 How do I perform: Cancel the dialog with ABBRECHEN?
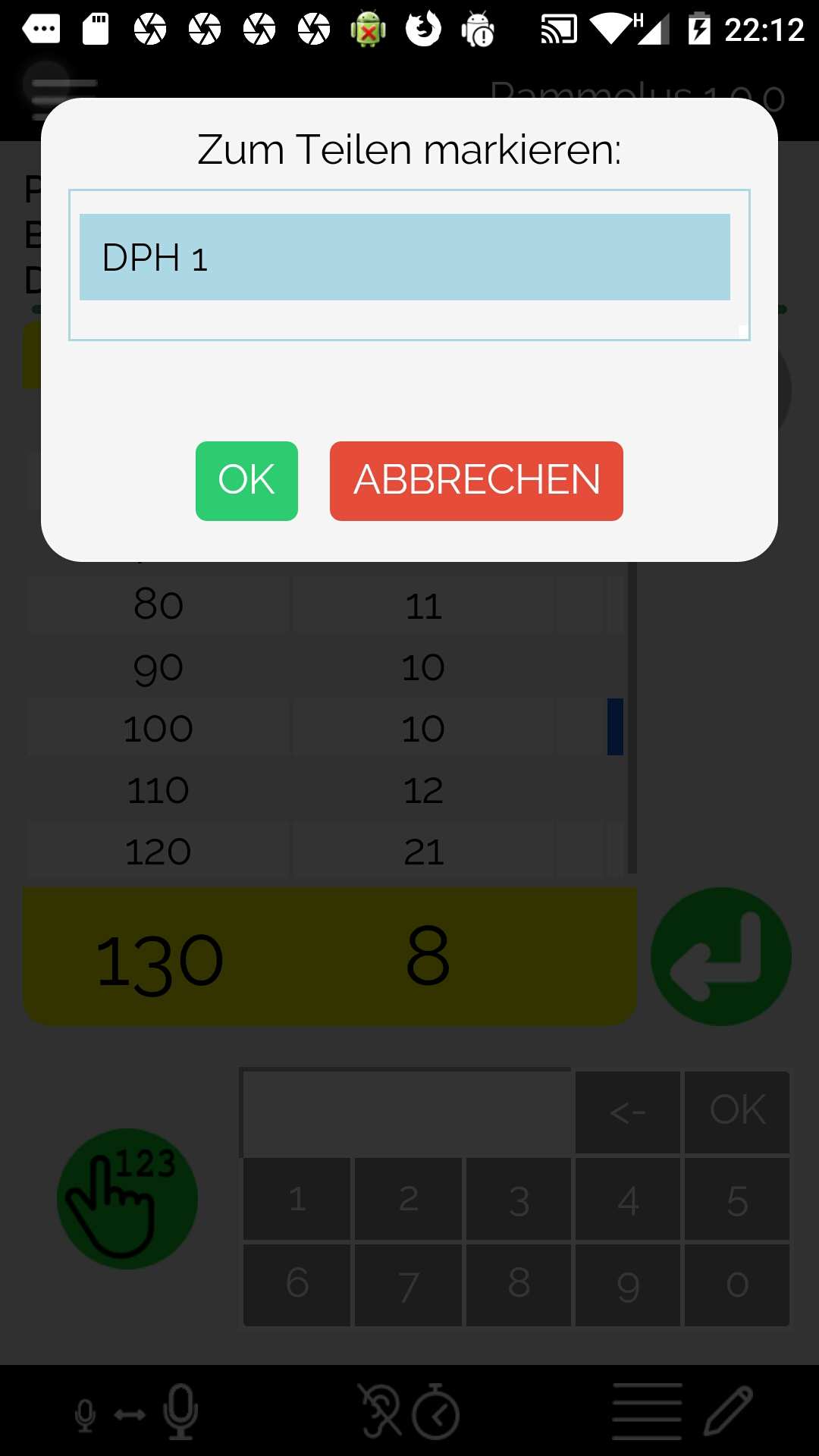tap(476, 481)
